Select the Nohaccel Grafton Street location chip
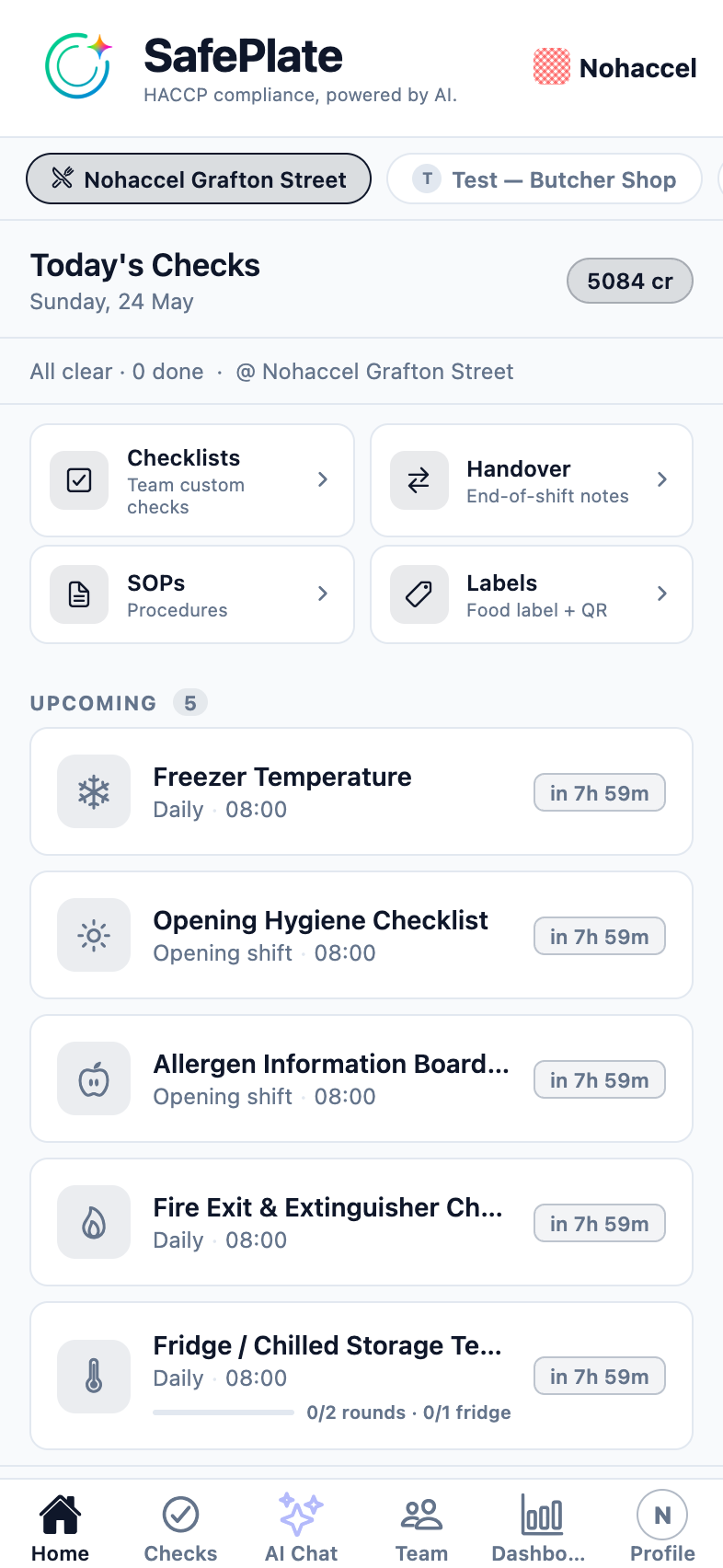Viewport: 723px width, 1568px height. (199, 179)
